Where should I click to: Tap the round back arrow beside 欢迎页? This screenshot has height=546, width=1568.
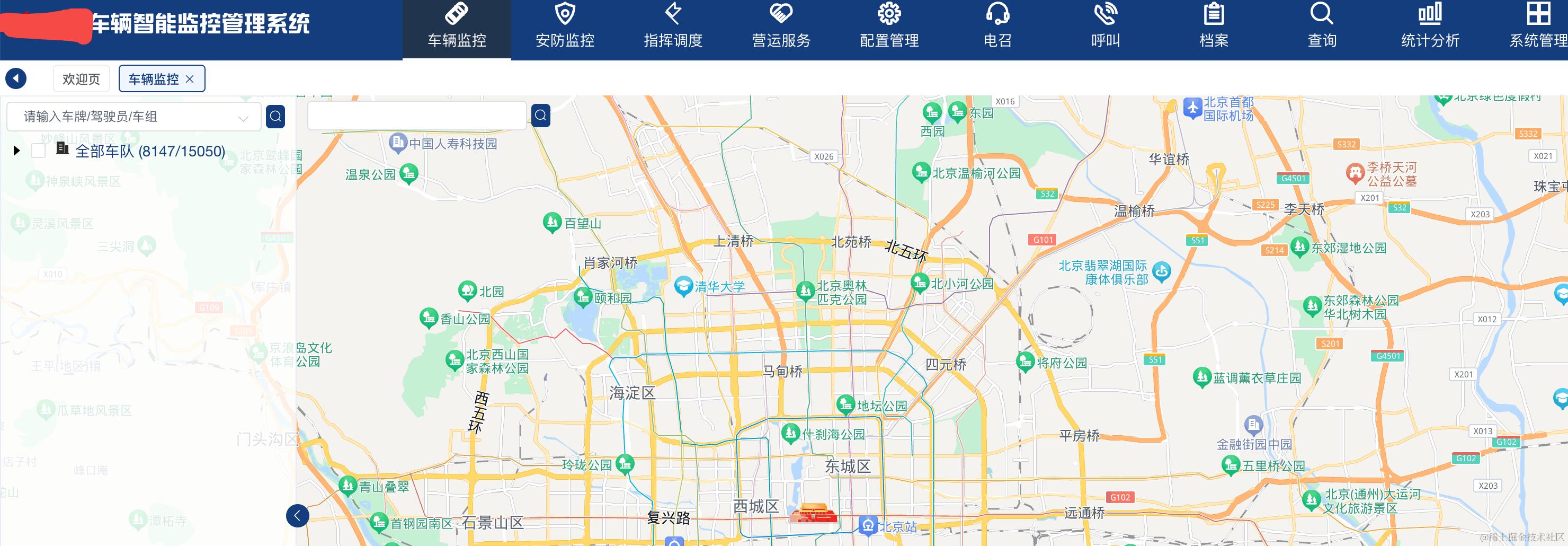tap(16, 78)
